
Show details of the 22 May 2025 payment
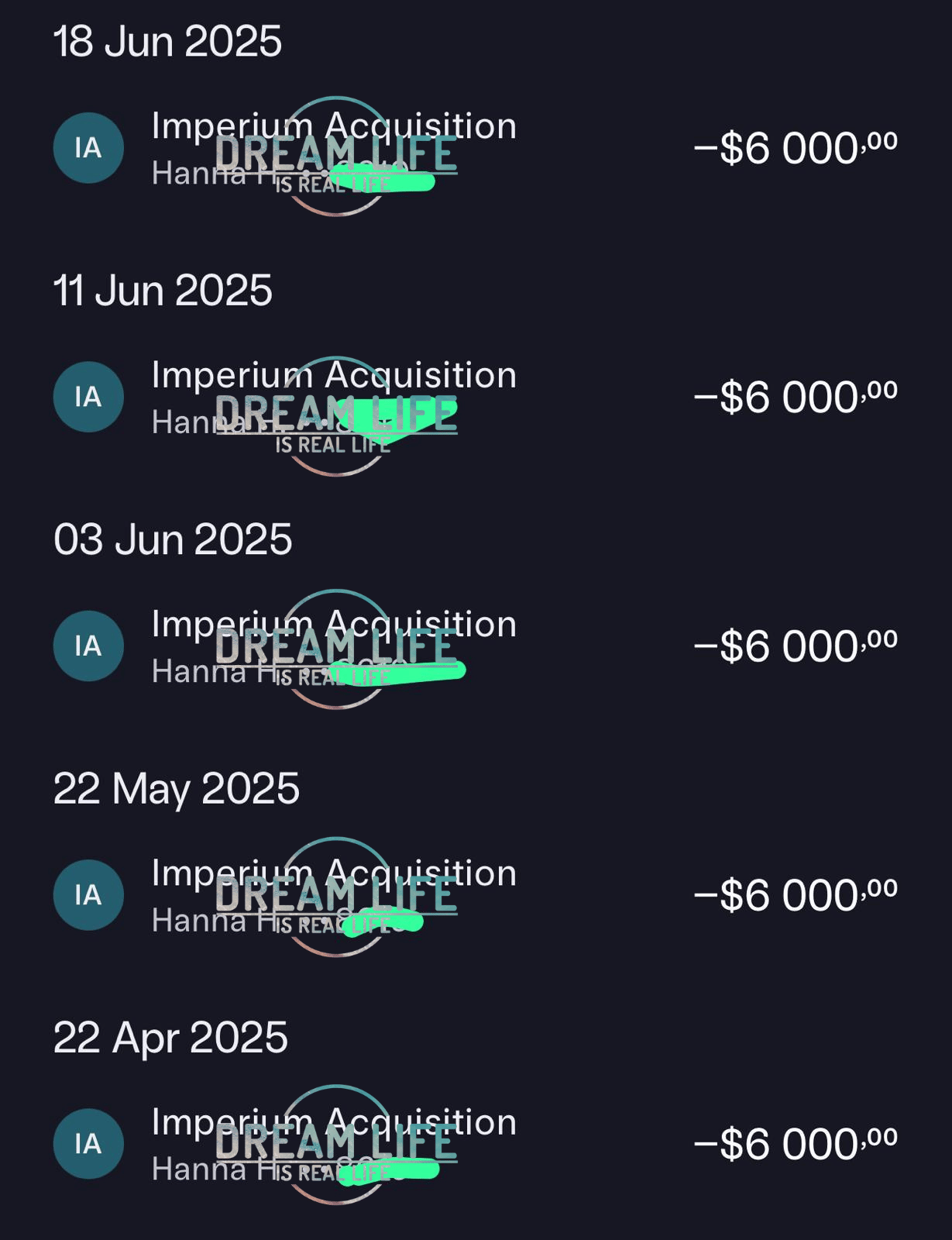pyautogui.click(x=474, y=894)
